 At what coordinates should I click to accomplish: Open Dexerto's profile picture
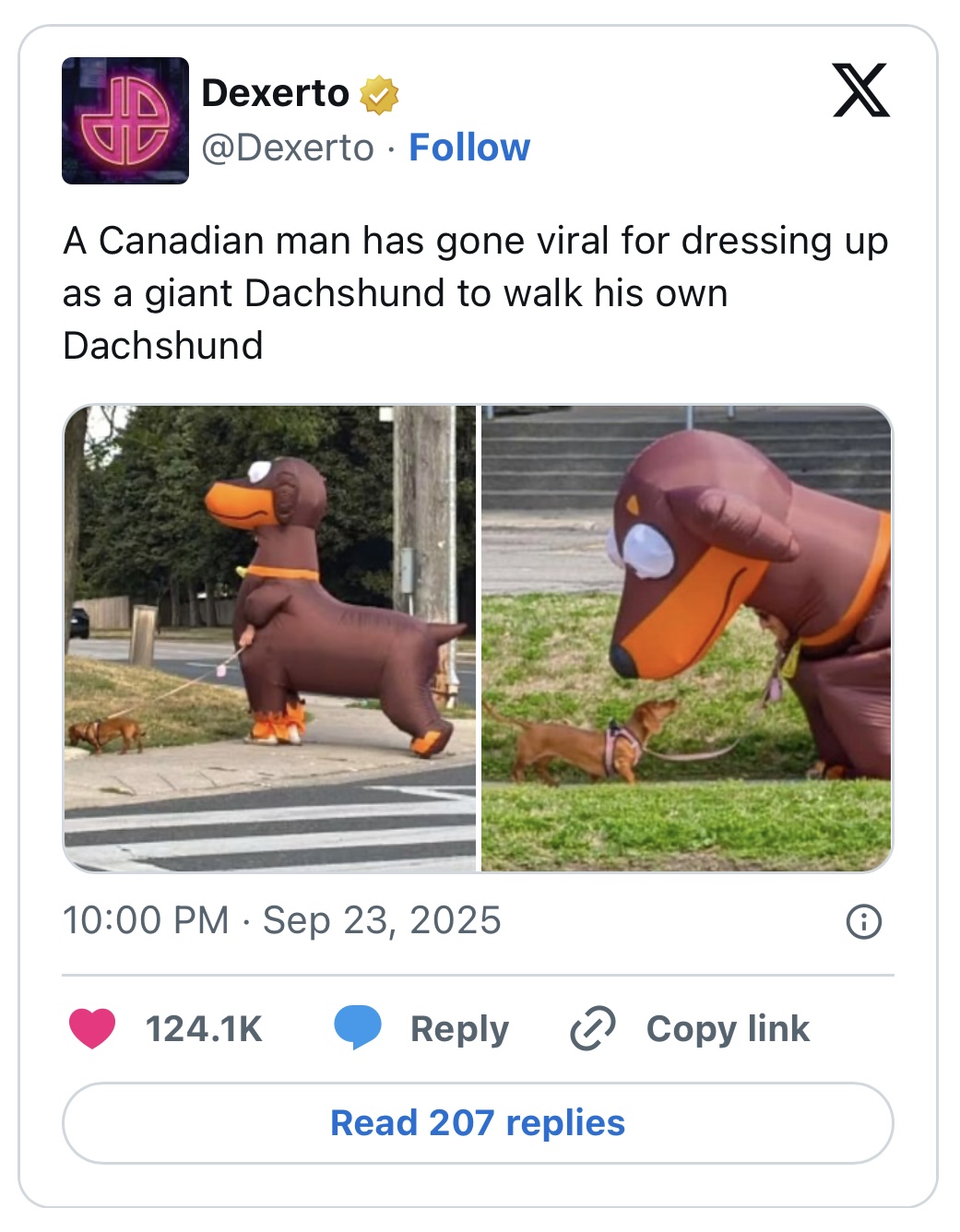125,121
